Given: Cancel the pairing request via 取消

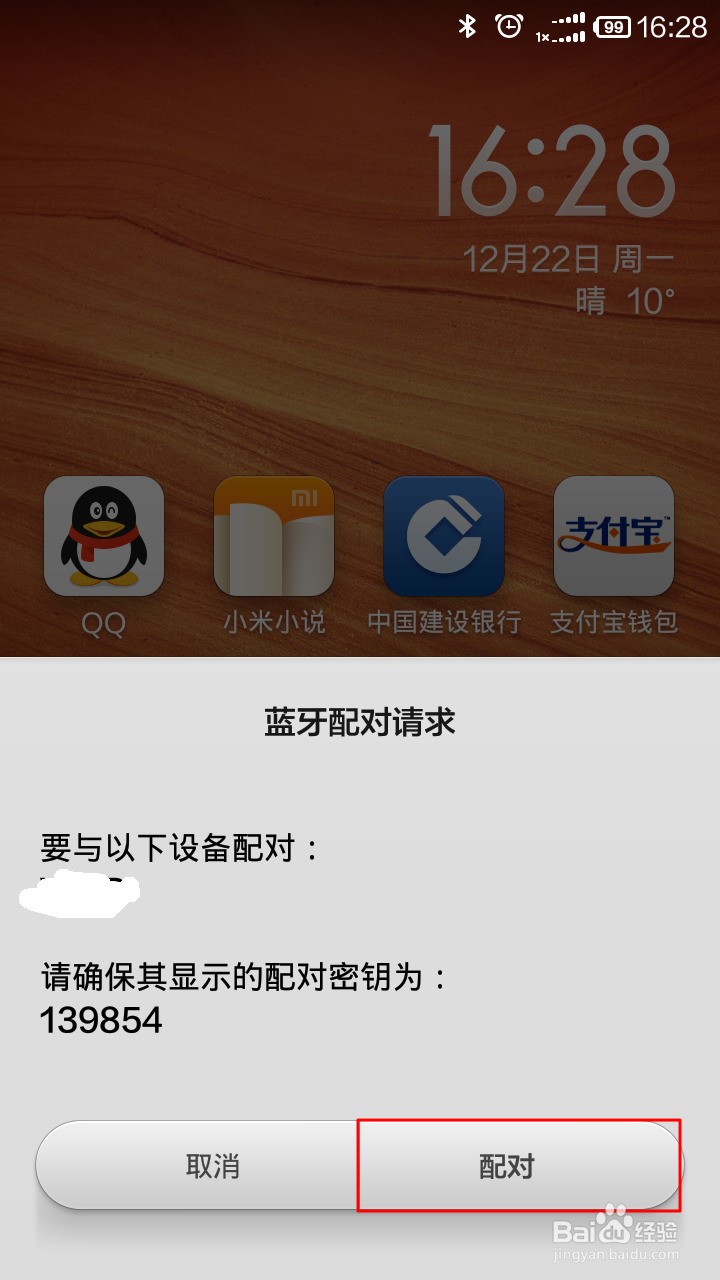Looking at the screenshot, I should (212, 1165).
